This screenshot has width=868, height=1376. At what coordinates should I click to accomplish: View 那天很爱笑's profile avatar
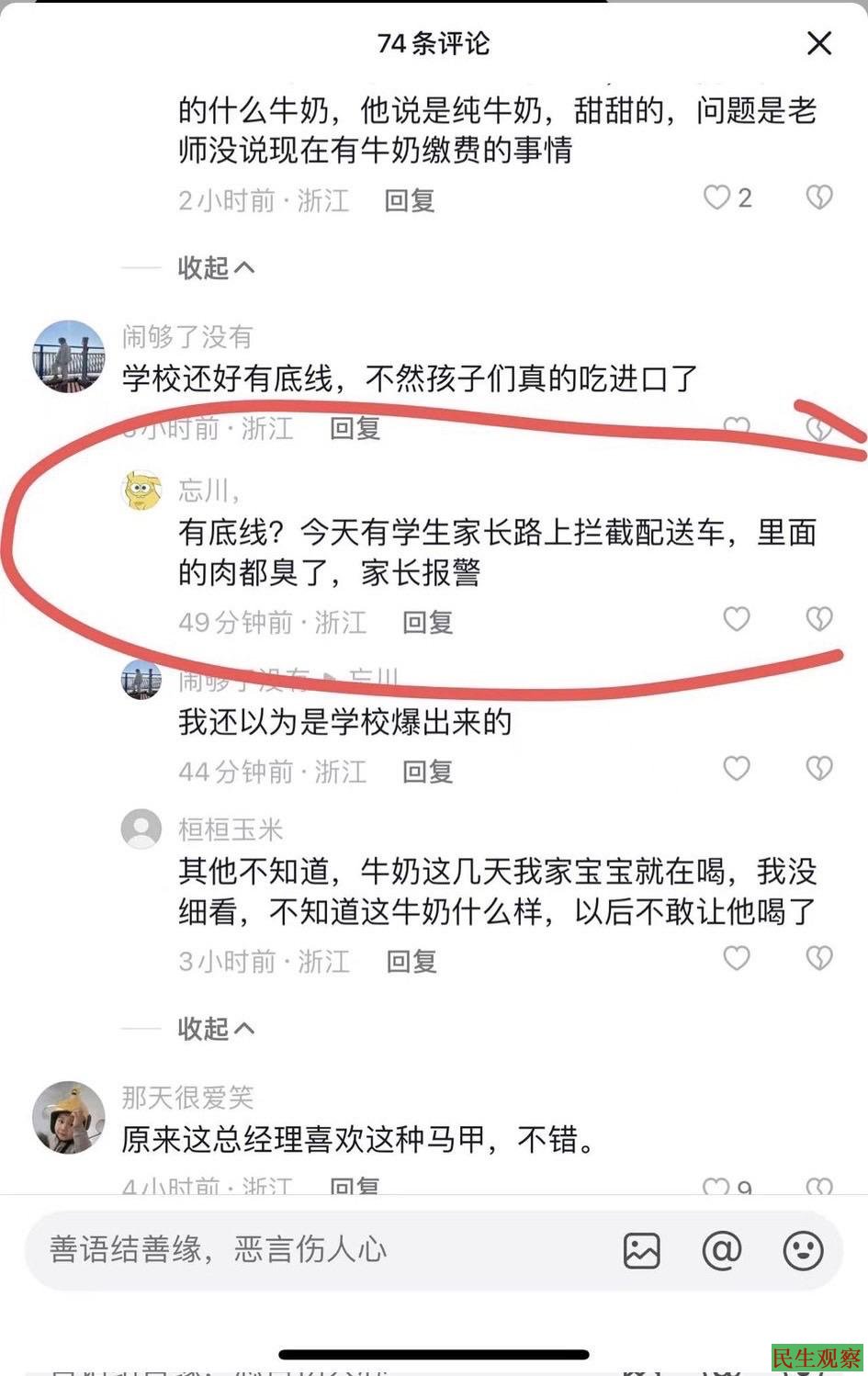(68, 1117)
